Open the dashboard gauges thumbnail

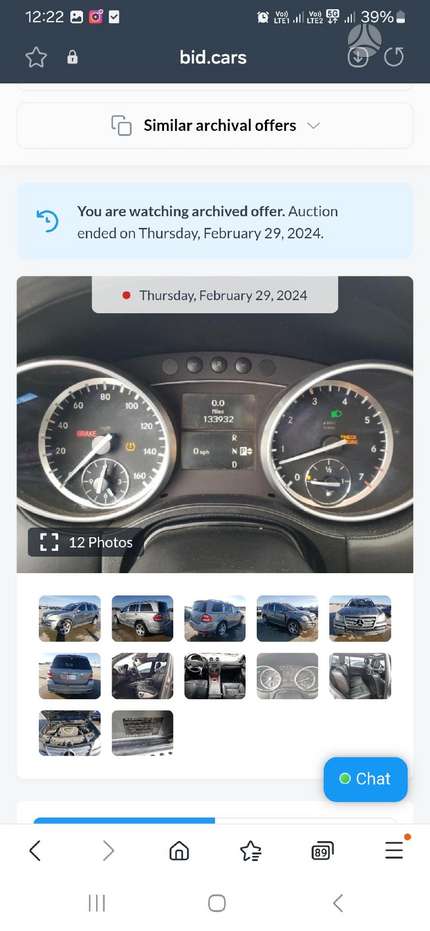(287, 676)
